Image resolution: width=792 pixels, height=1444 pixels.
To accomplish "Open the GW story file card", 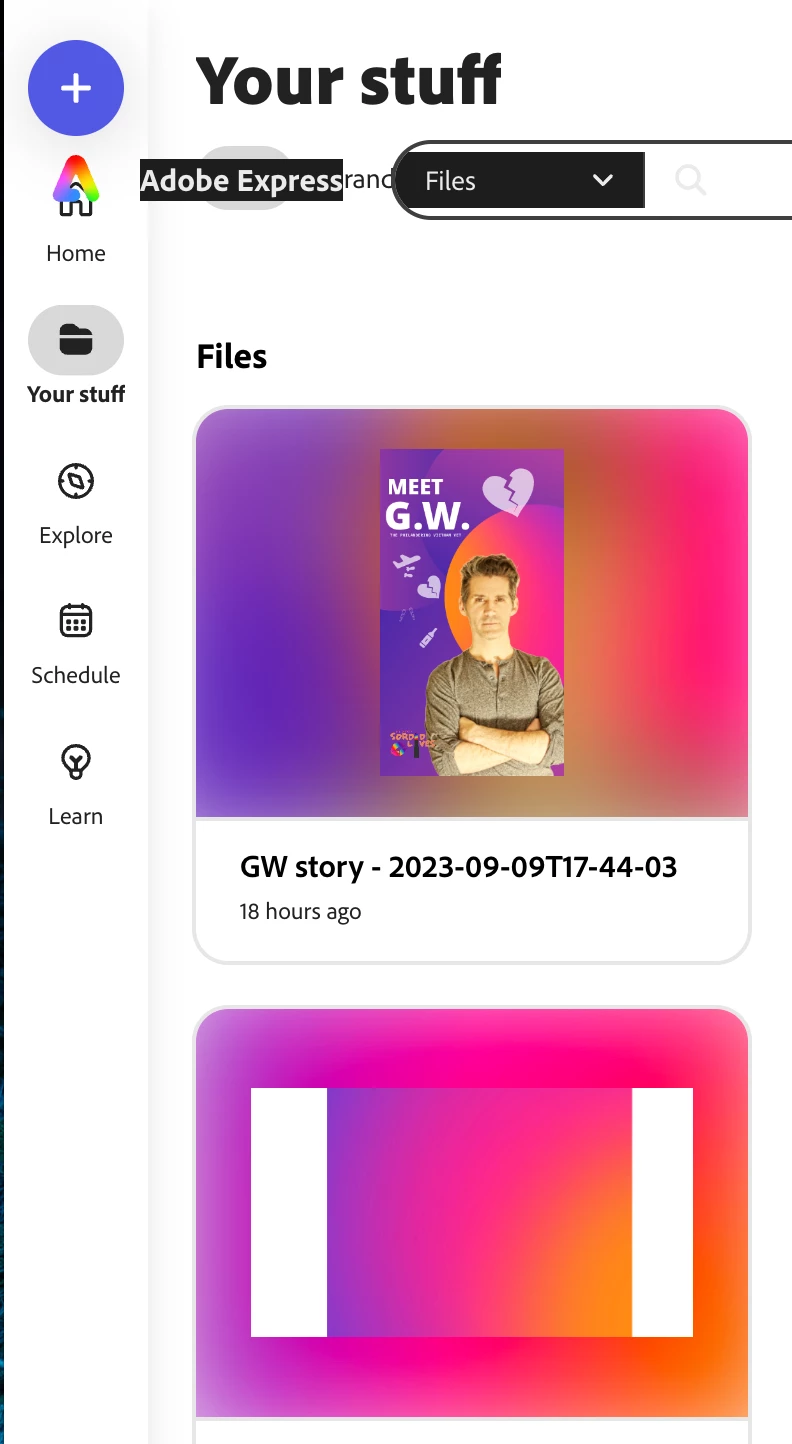I will (472, 685).
